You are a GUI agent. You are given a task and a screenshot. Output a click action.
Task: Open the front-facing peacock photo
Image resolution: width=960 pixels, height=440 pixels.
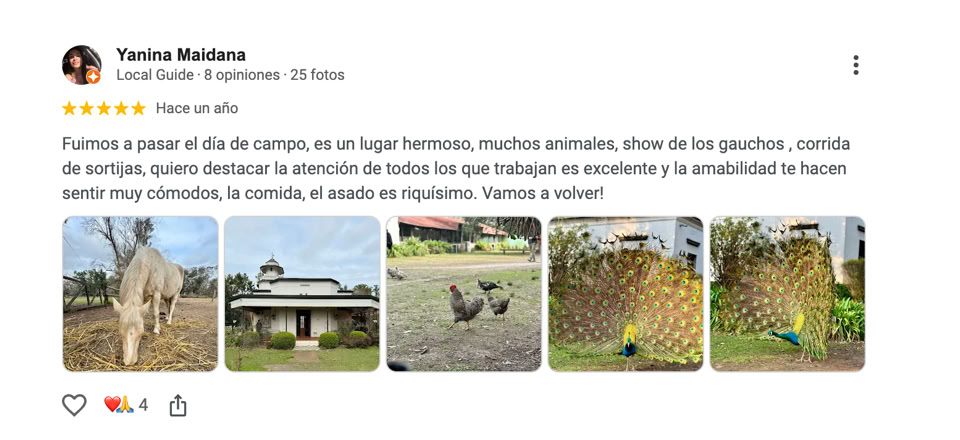point(626,294)
